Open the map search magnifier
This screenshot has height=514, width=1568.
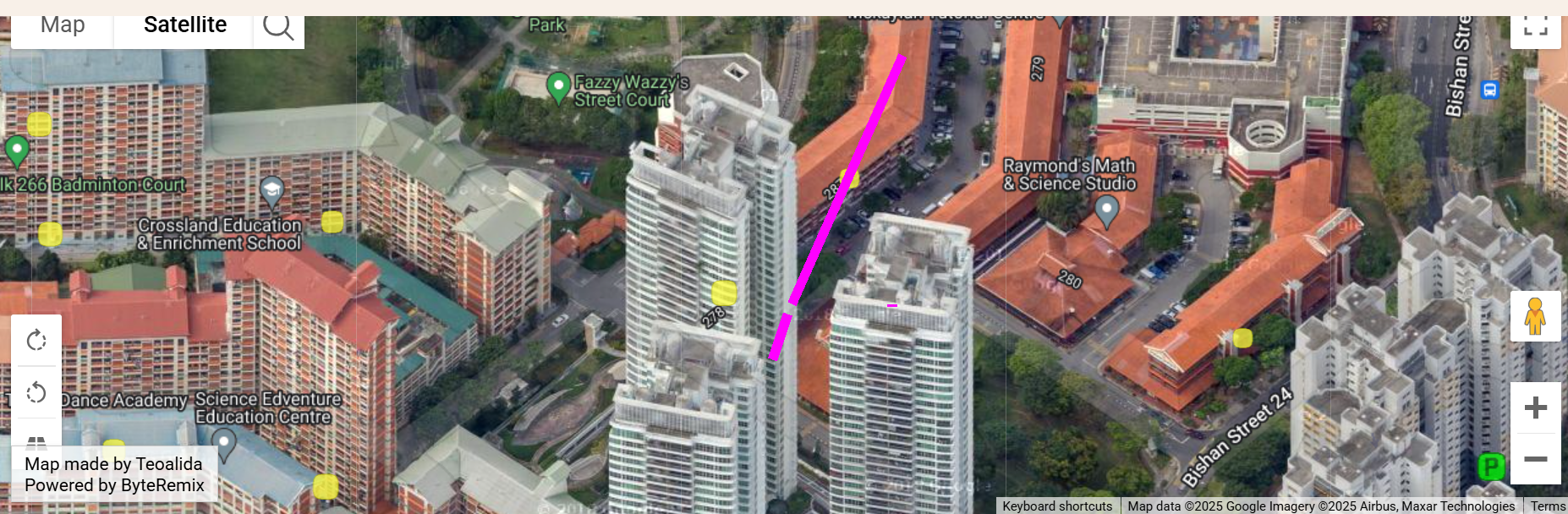[x=278, y=26]
